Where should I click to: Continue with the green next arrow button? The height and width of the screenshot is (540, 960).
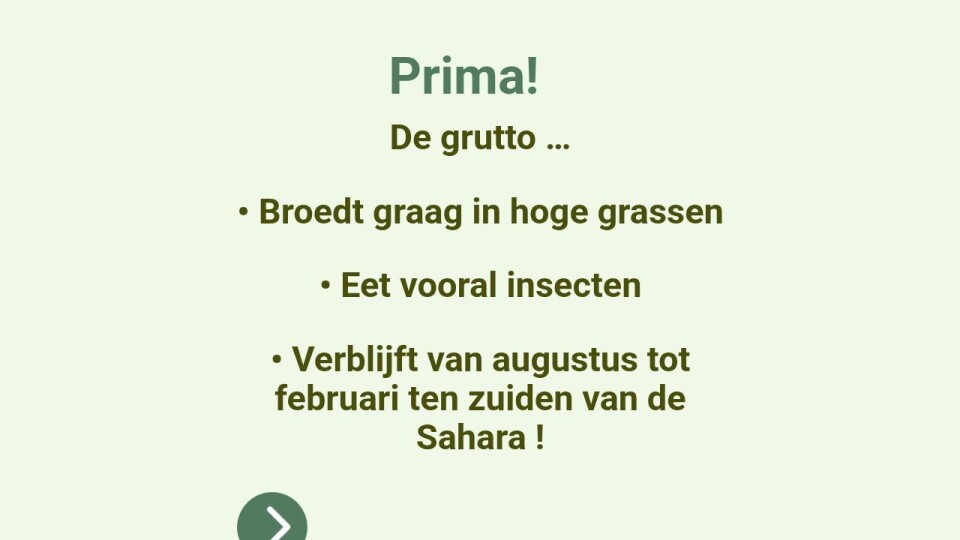[x=272, y=521]
